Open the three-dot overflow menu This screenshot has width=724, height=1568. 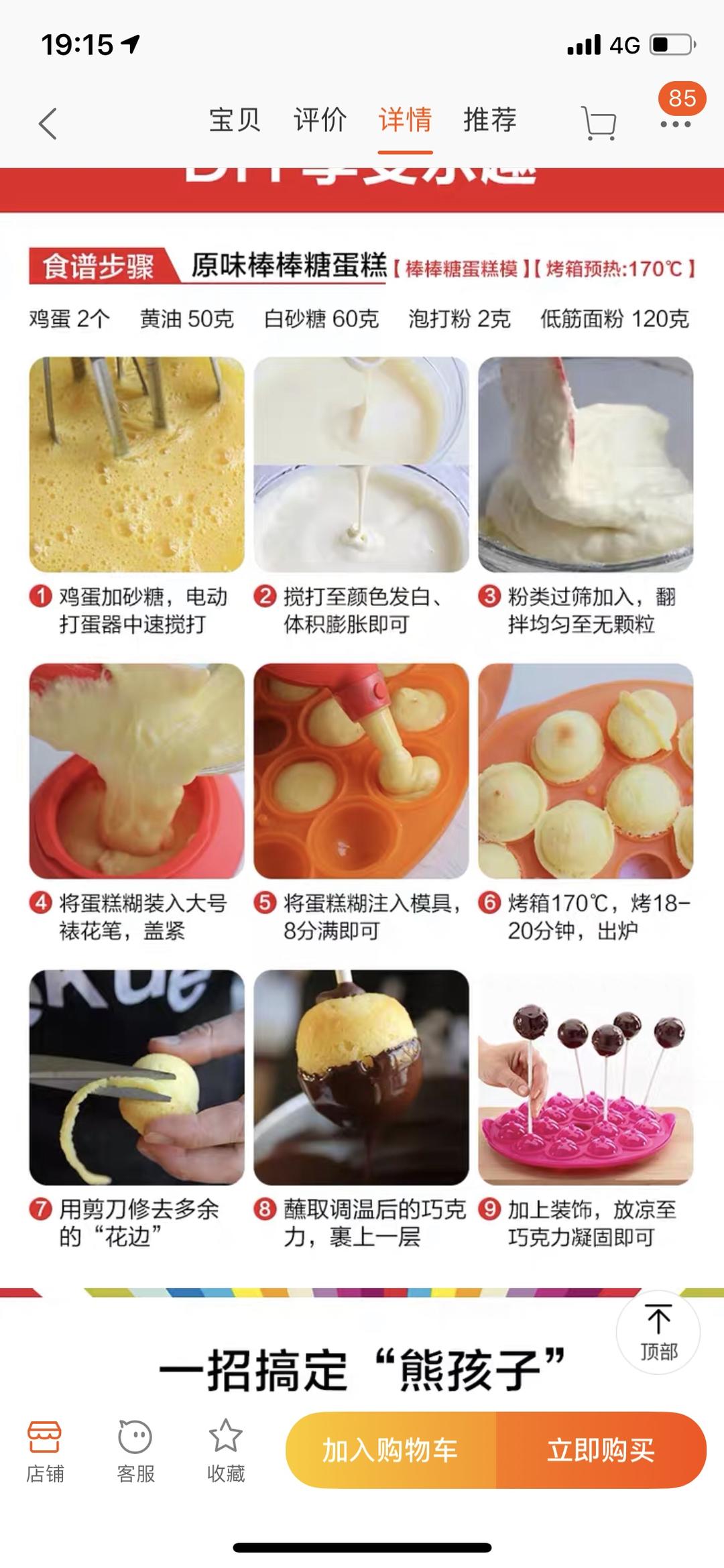point(675,124)
